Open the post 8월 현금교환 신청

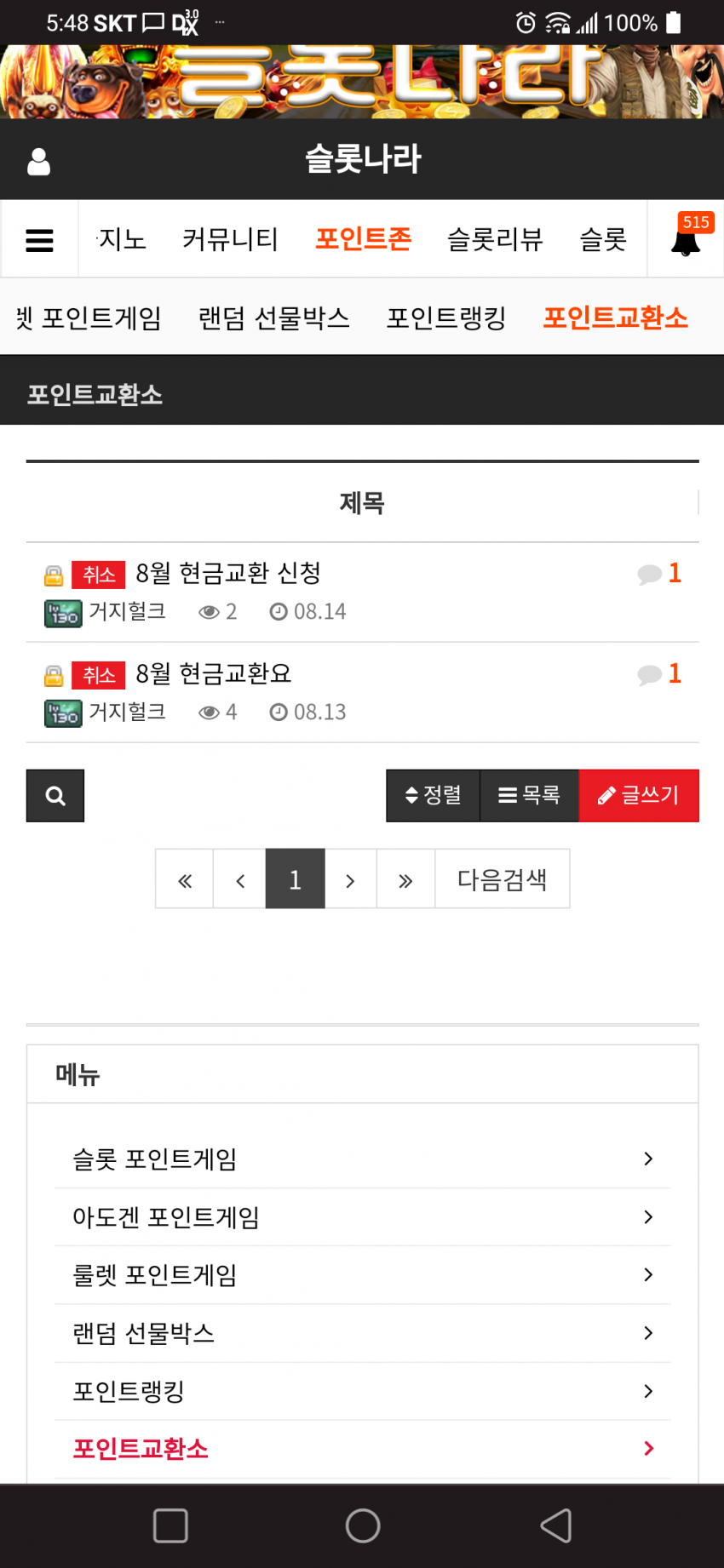point(228,573)
